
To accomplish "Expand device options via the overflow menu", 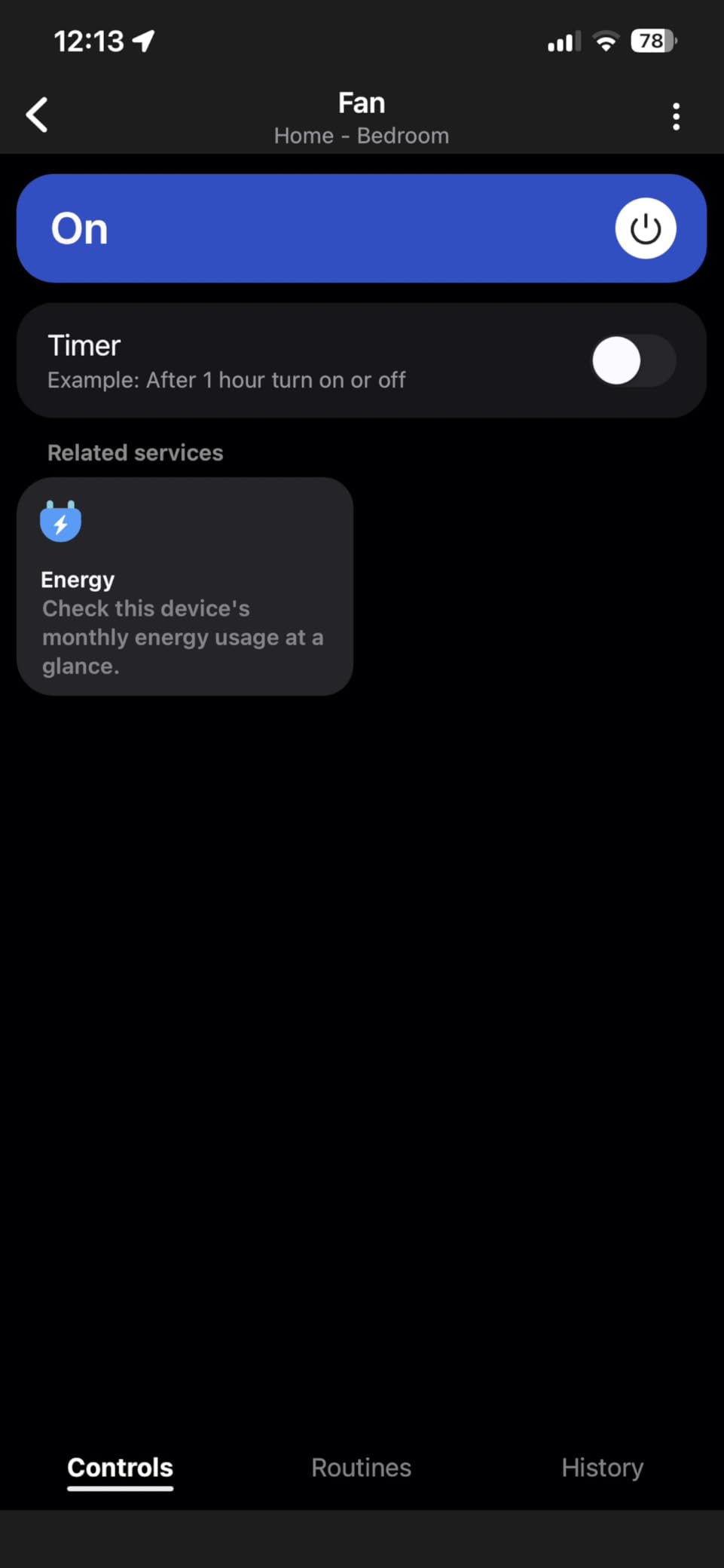I will point(675,116).
